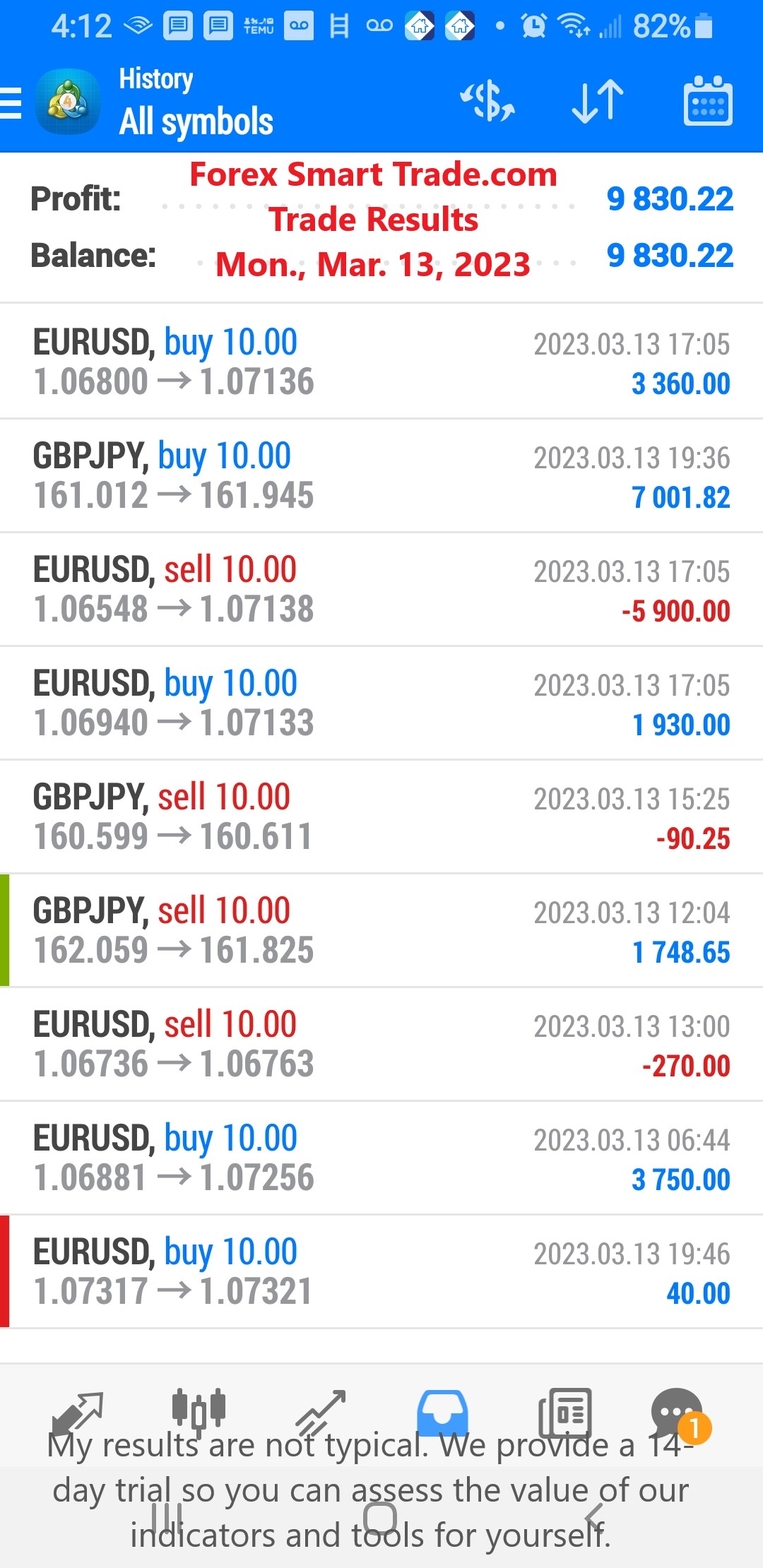Switch to the News tab
The image size is (763, 1568).
click(x=564, y=1413)
